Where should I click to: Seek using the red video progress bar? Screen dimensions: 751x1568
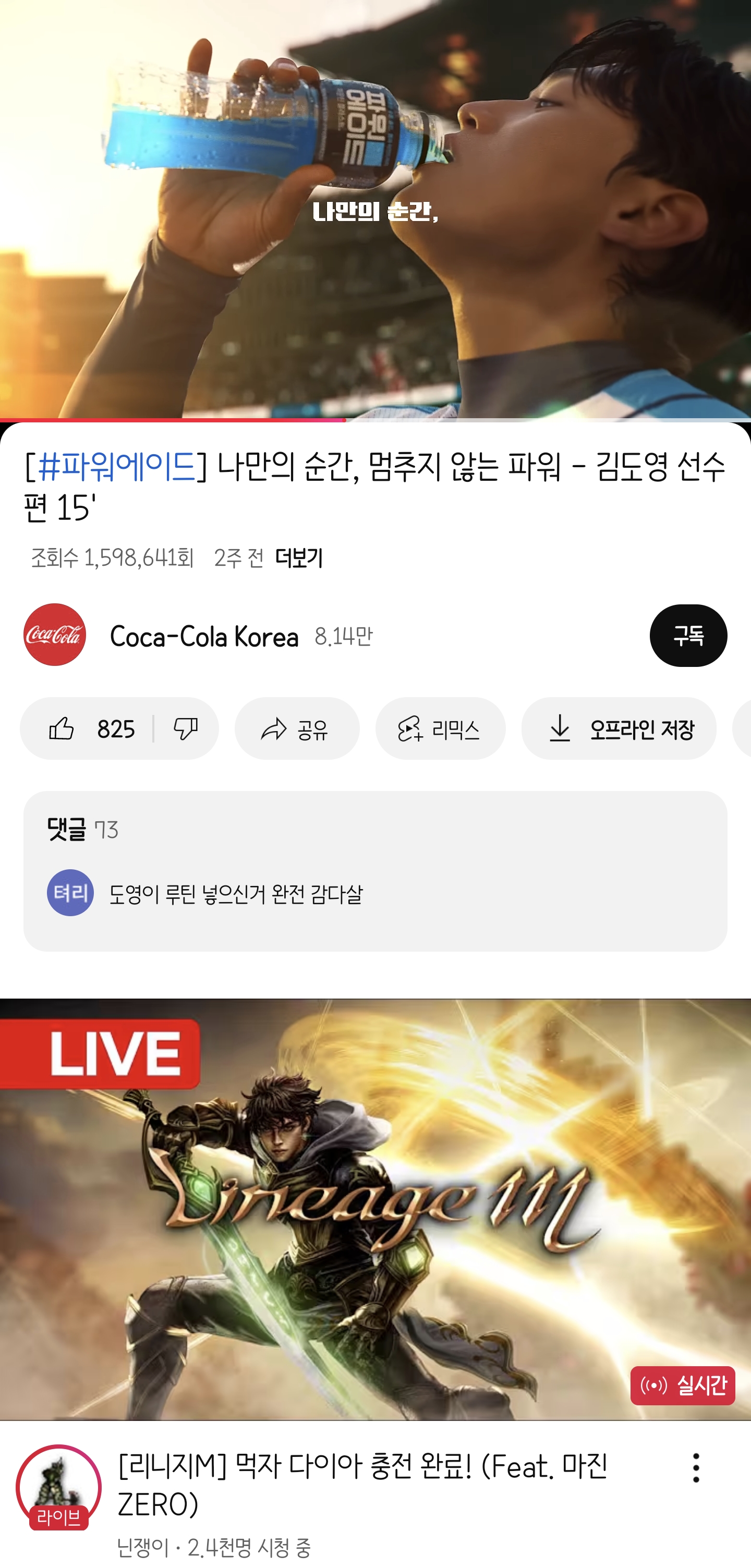pyautogui.click(x=346, y=420)
